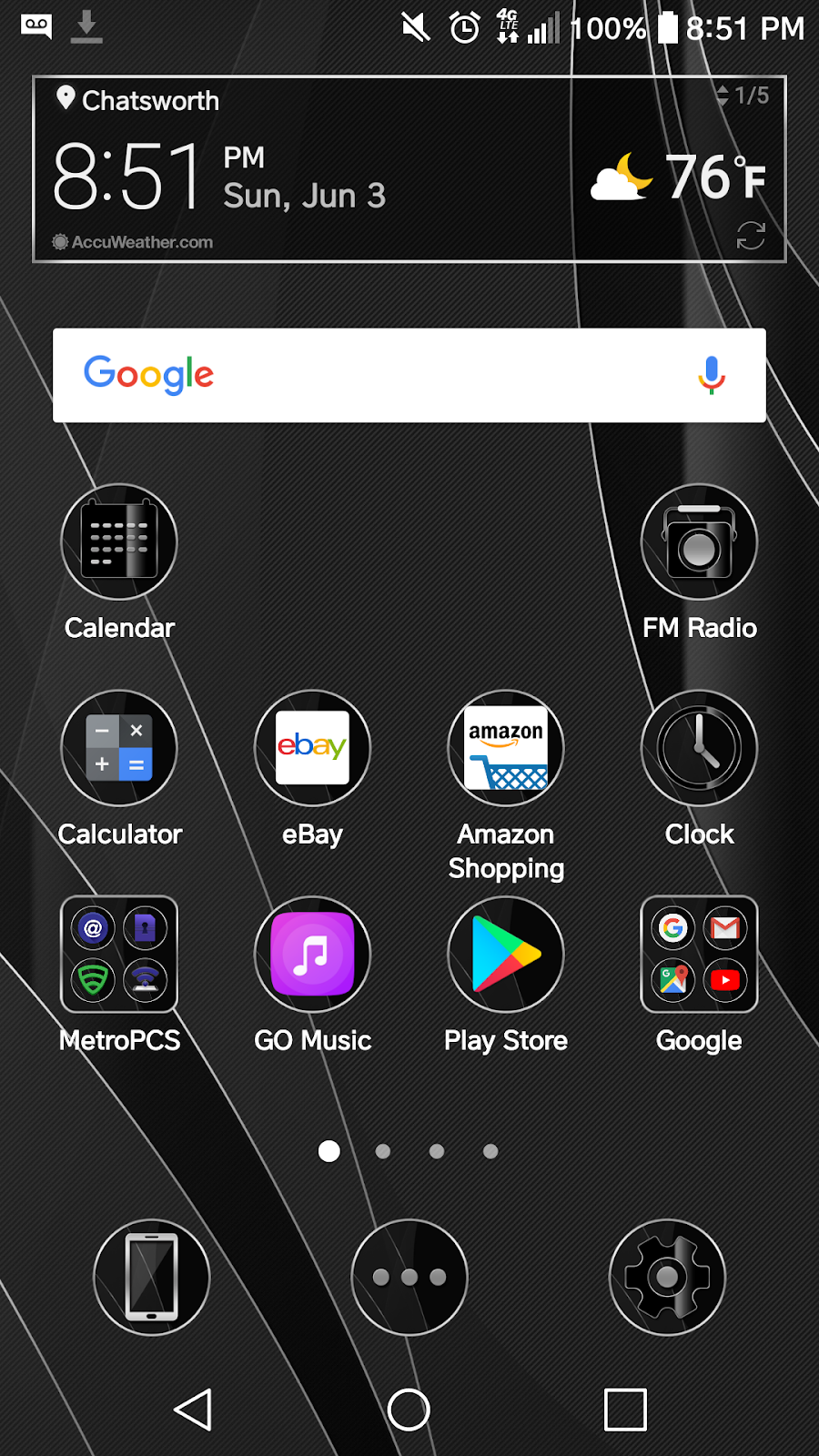Viewport: 819px width, 1456px height.
Task: Launch FM Radio
Action: (x=699, y=542)
